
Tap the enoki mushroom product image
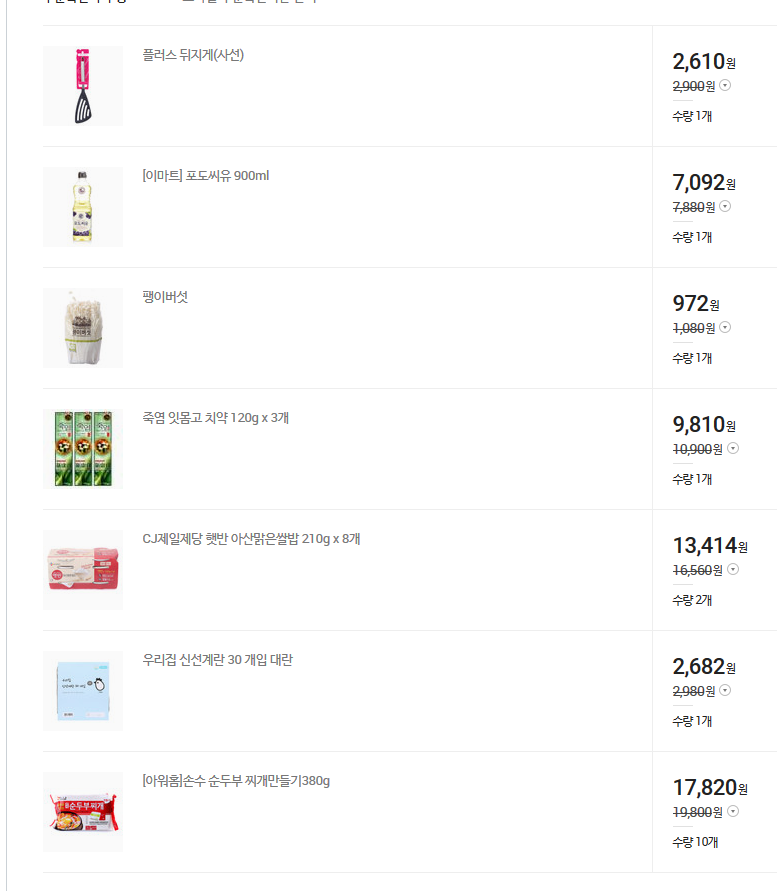pos(83,328)
